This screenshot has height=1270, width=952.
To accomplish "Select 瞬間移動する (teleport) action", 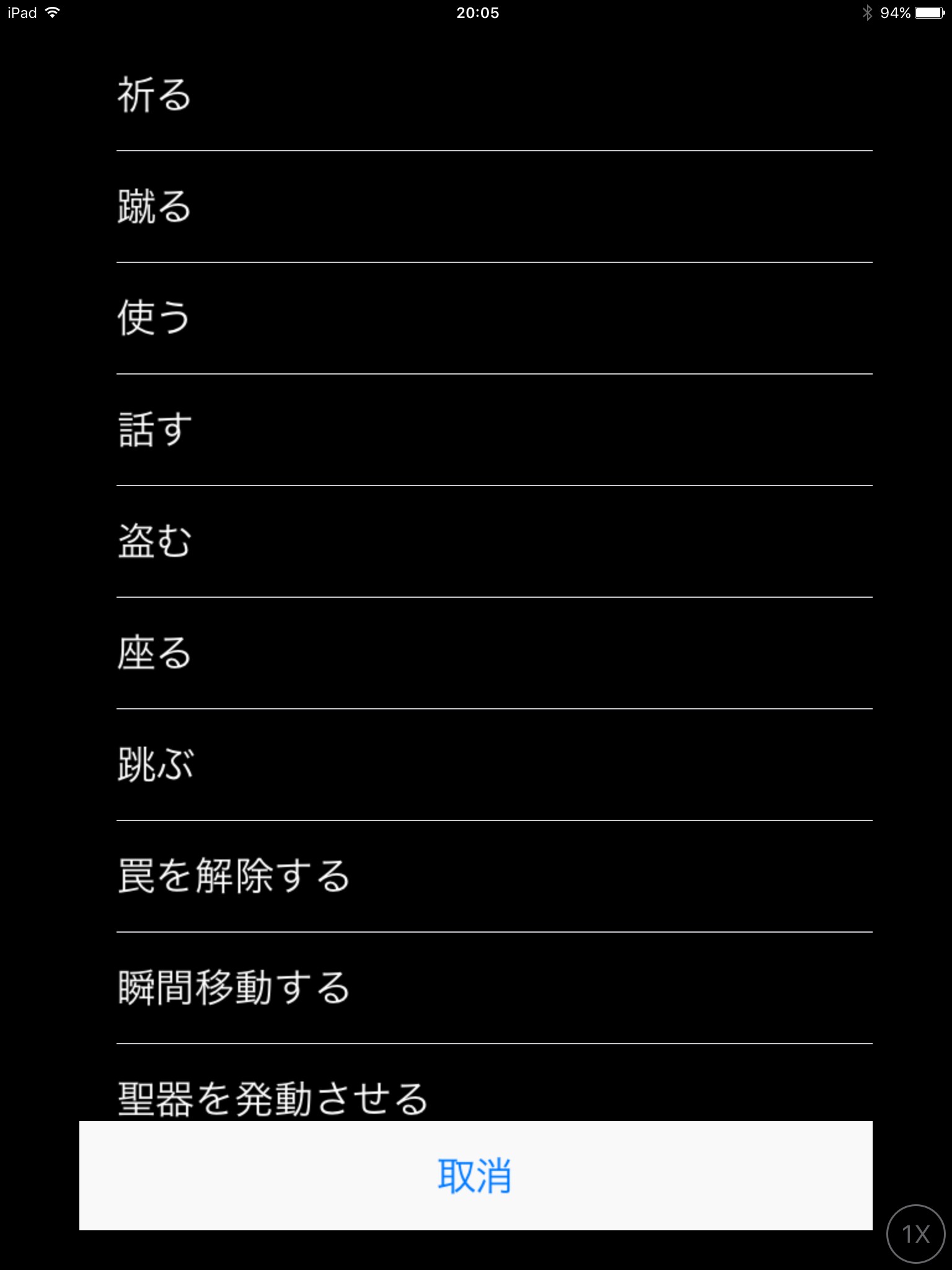I will click(475, 988).
